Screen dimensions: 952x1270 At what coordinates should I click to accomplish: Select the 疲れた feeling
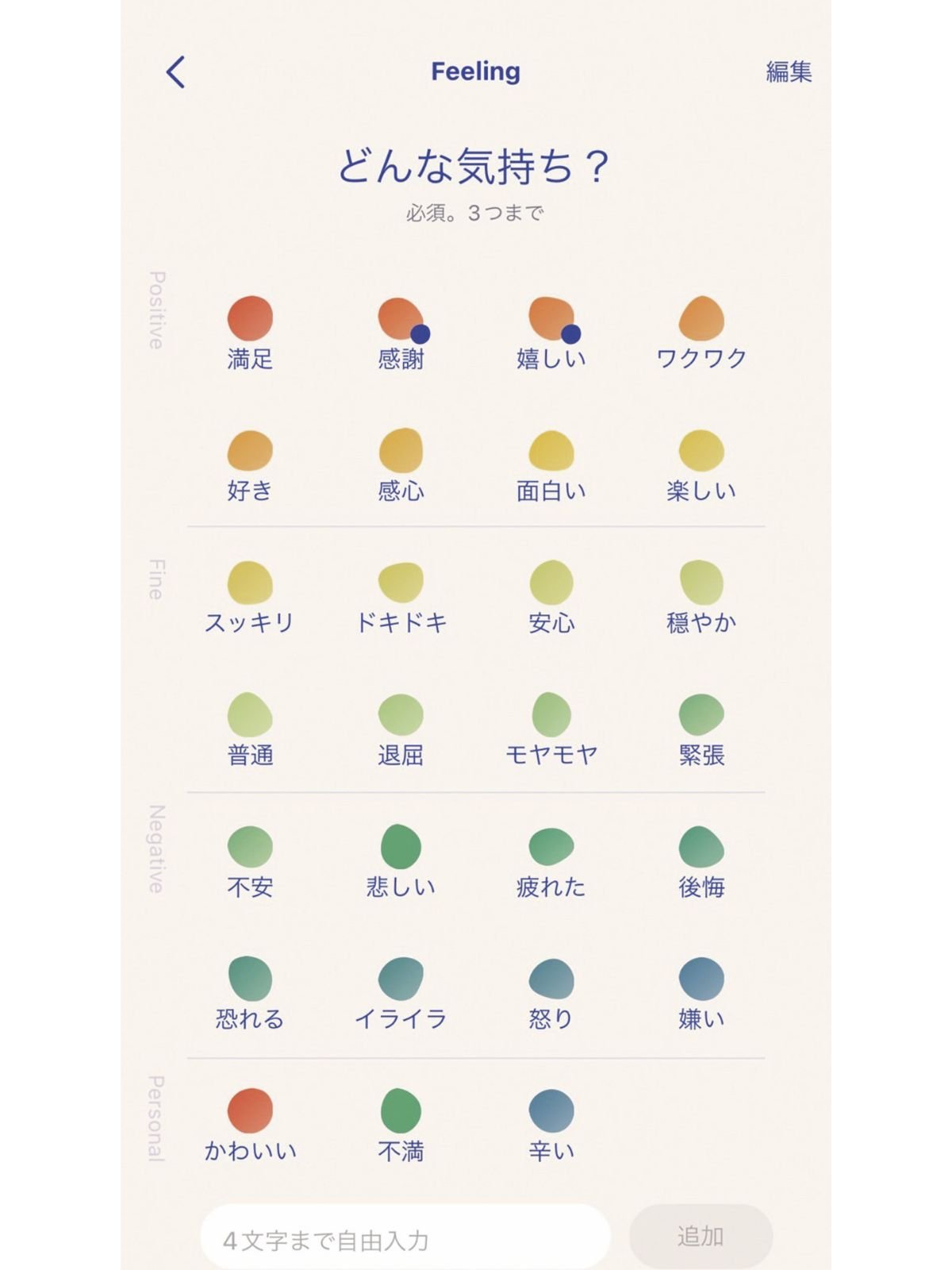pyautogui.click(x=551, y=847)
